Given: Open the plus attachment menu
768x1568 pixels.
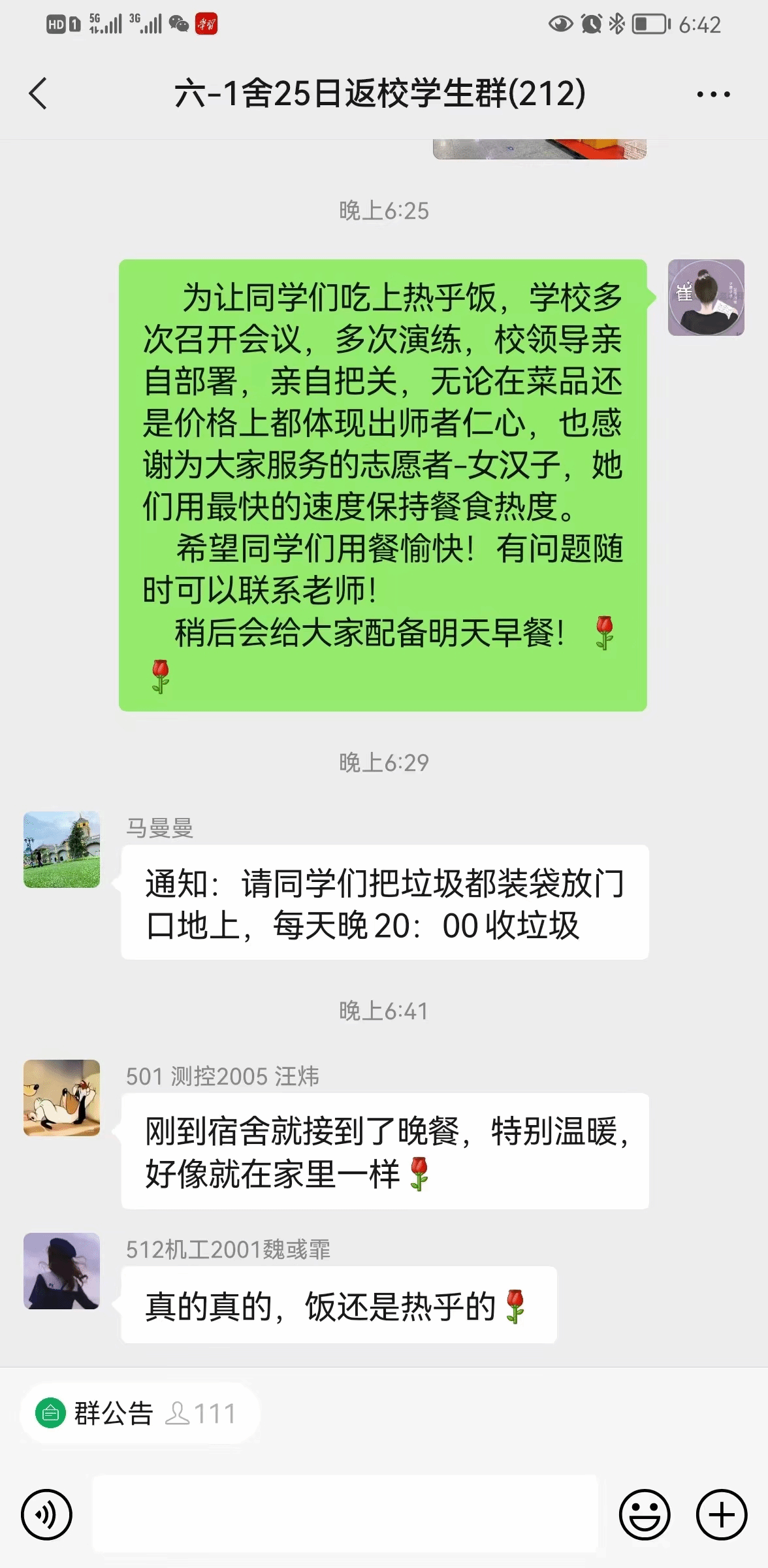Looking at the screenshot, I should [722, 1514].
